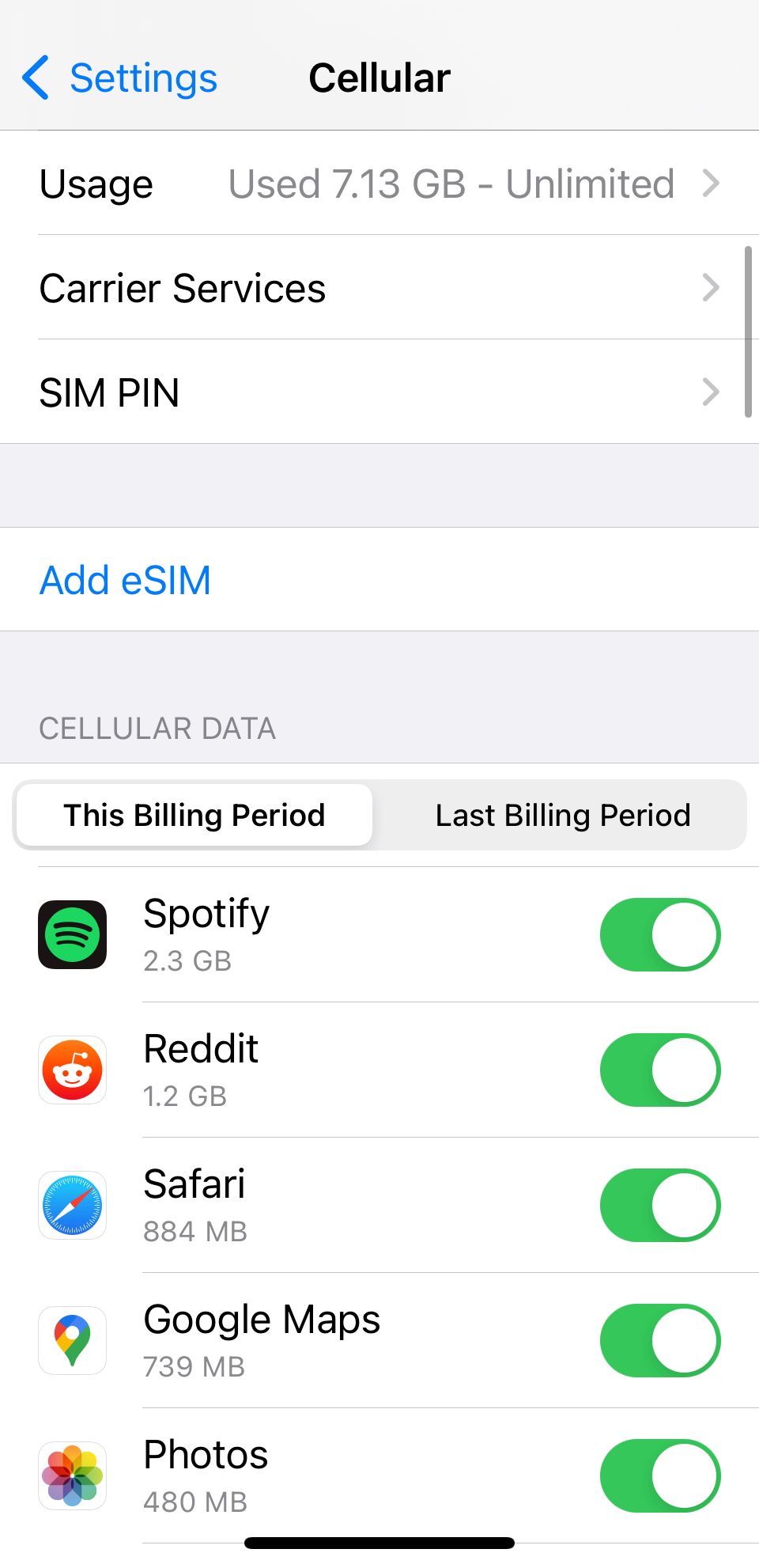Turn off Google Maps cellular data
The height and width of the screenshot is (1568, 759).
coord(659,1340)
